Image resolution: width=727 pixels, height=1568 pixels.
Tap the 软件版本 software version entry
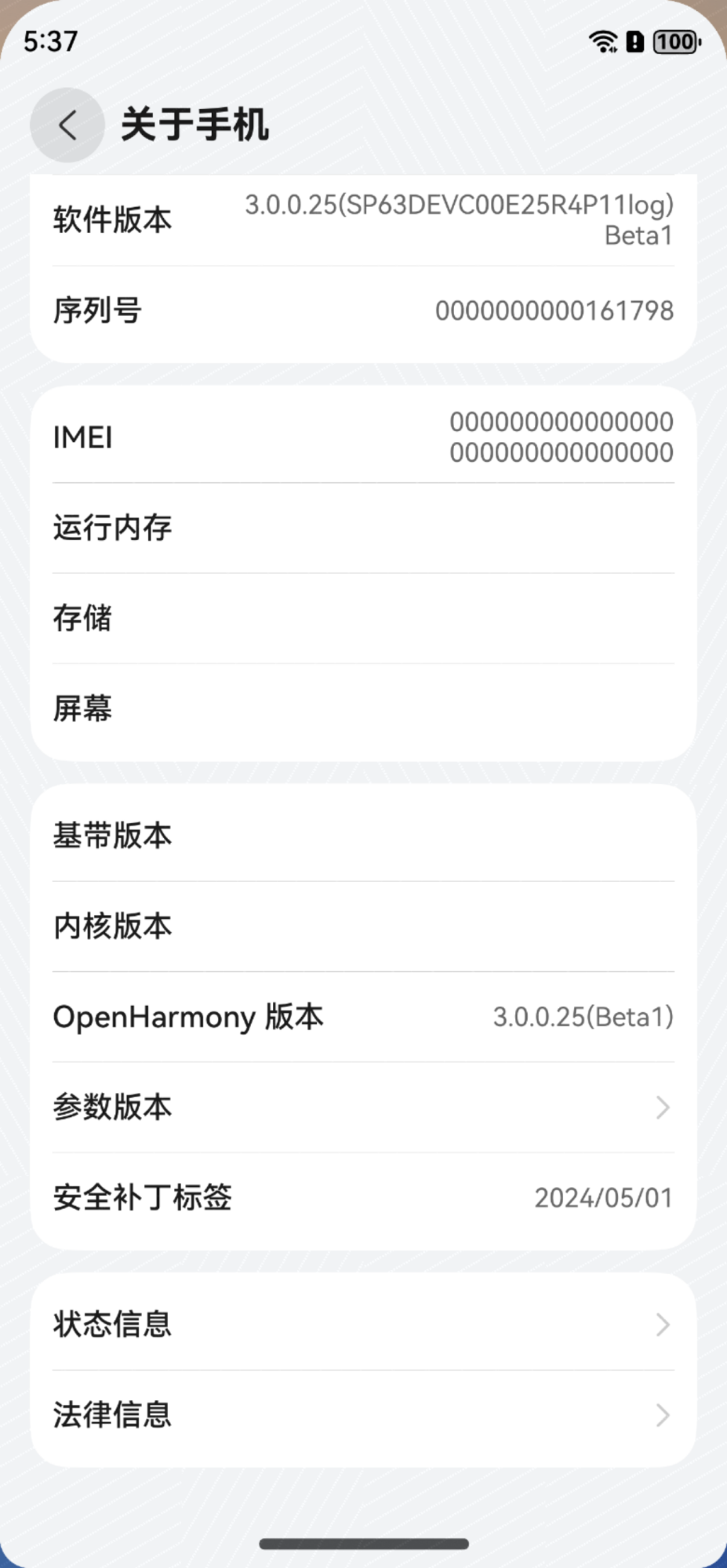pyautogui.click(x=363, y=220)
